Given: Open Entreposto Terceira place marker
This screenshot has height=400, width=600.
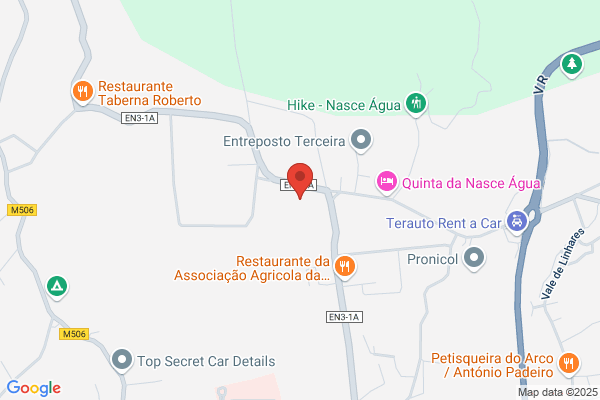Looking at the screenshot, I should (x=361, y=140).
